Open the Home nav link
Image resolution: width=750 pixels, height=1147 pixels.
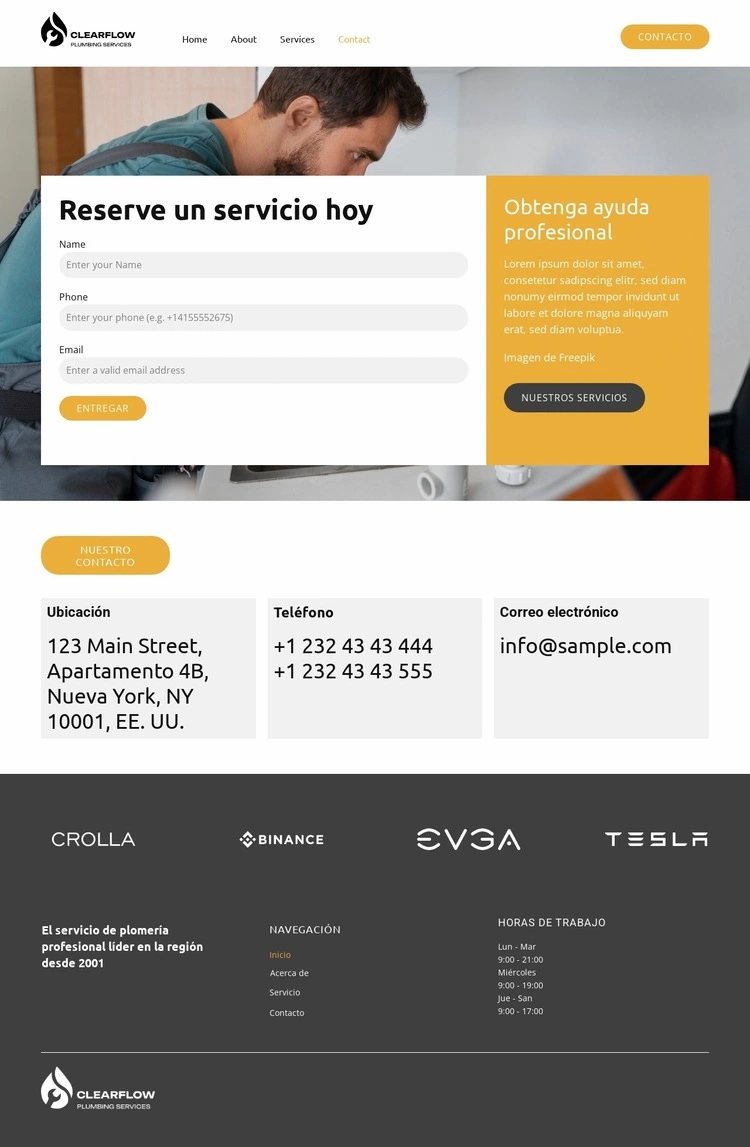click(194, 39)
